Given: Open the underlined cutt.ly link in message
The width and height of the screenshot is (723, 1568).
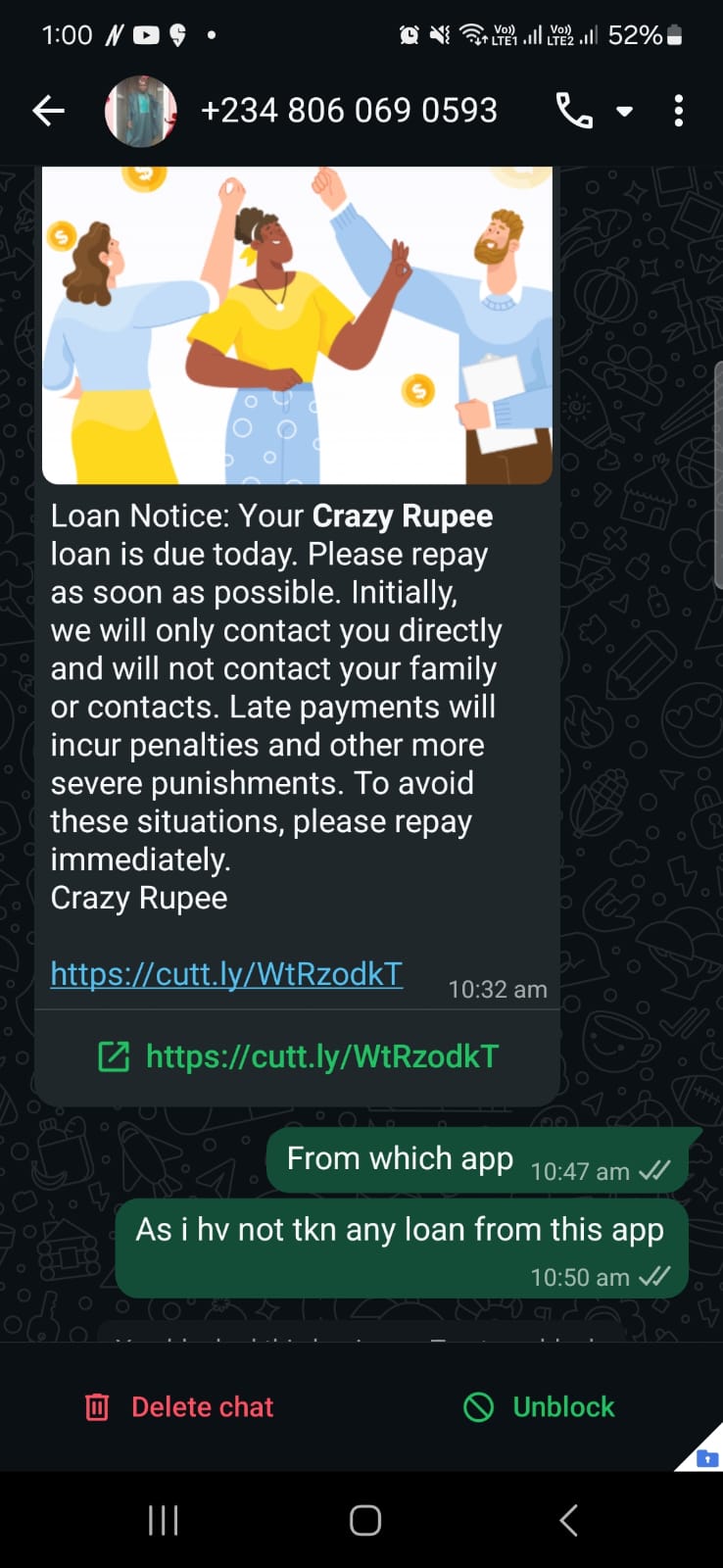Looking at the screenshot, I should [226, 973].
